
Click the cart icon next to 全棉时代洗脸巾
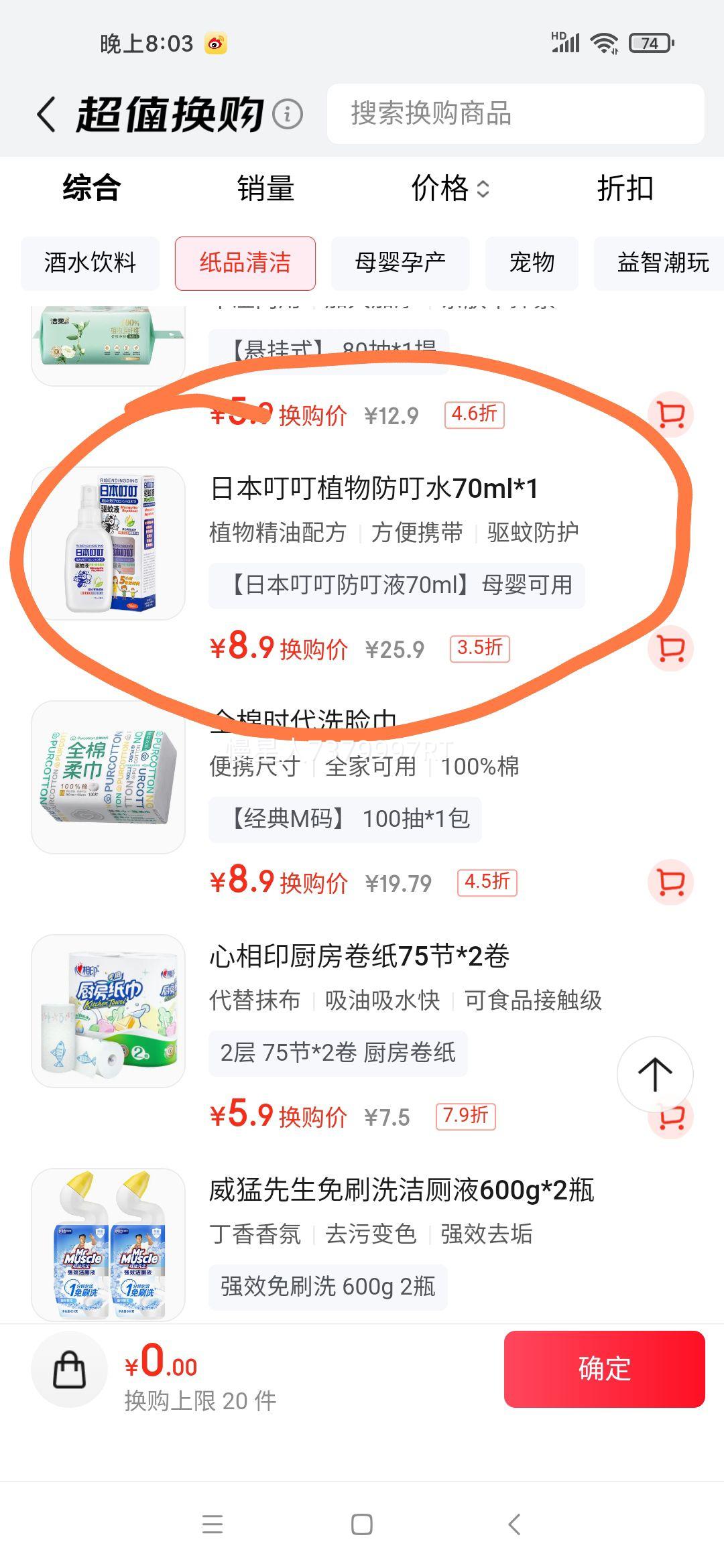coord(670,883)
